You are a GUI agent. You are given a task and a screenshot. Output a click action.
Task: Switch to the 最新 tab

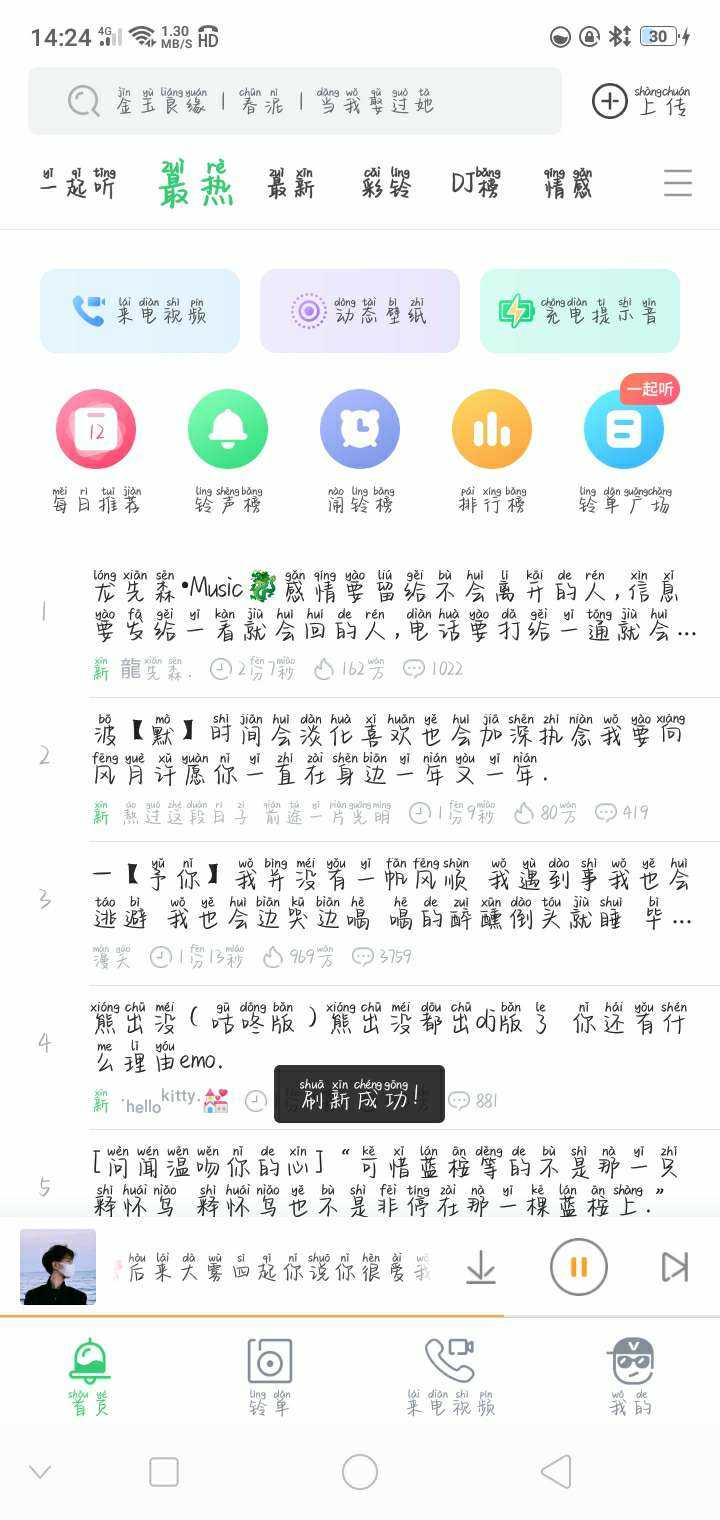tap(291, 184)
